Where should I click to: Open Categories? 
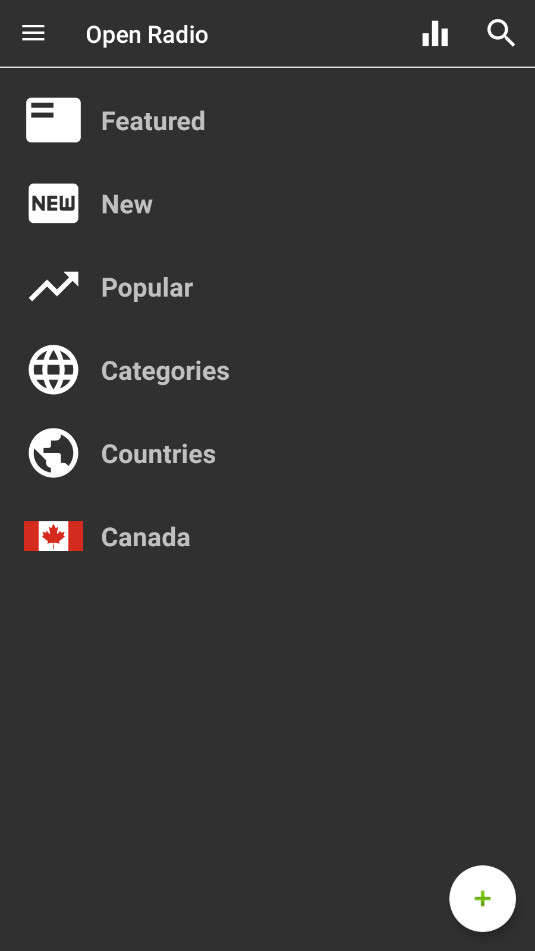(268, 370)
